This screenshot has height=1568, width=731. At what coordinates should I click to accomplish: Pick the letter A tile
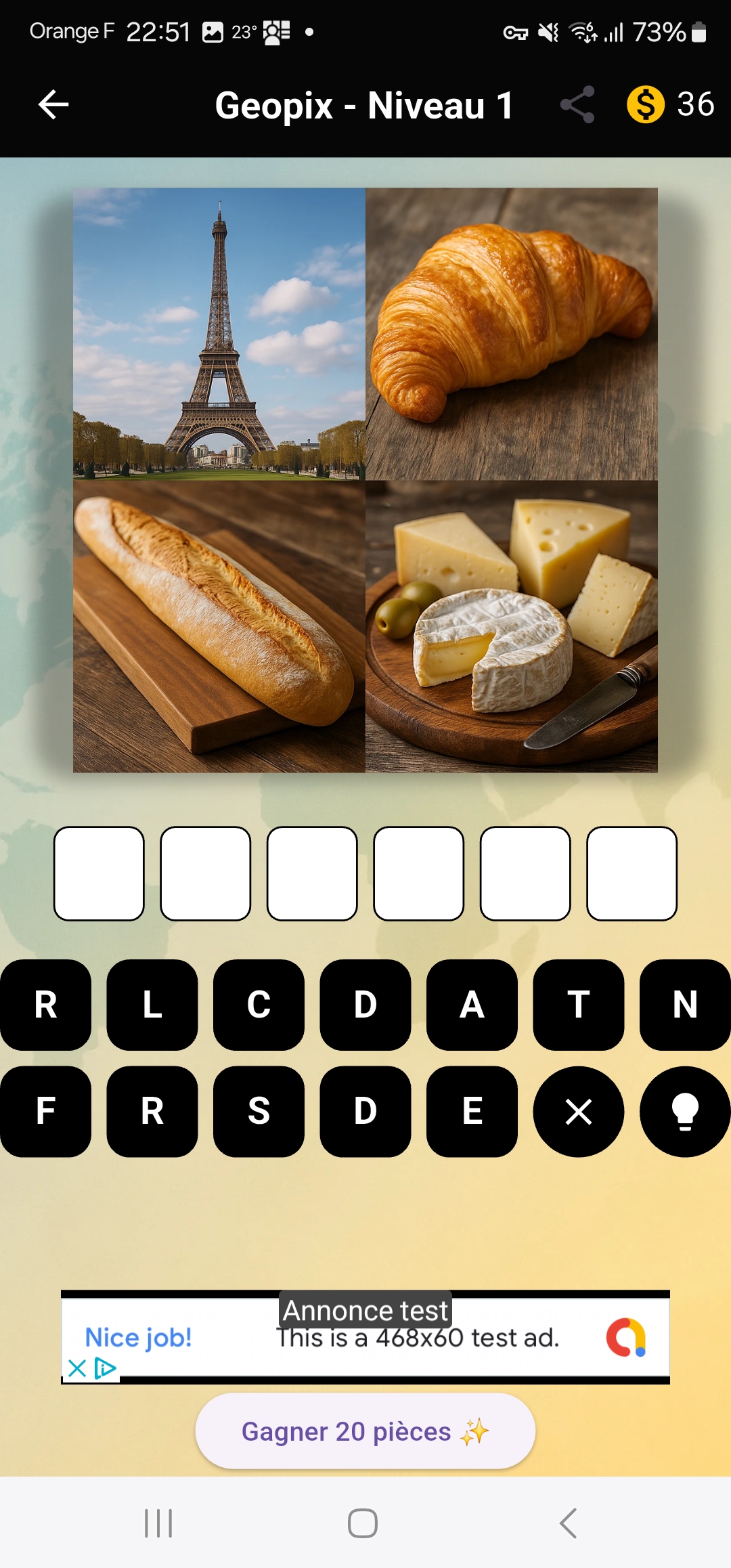(x=472, y=1005)
